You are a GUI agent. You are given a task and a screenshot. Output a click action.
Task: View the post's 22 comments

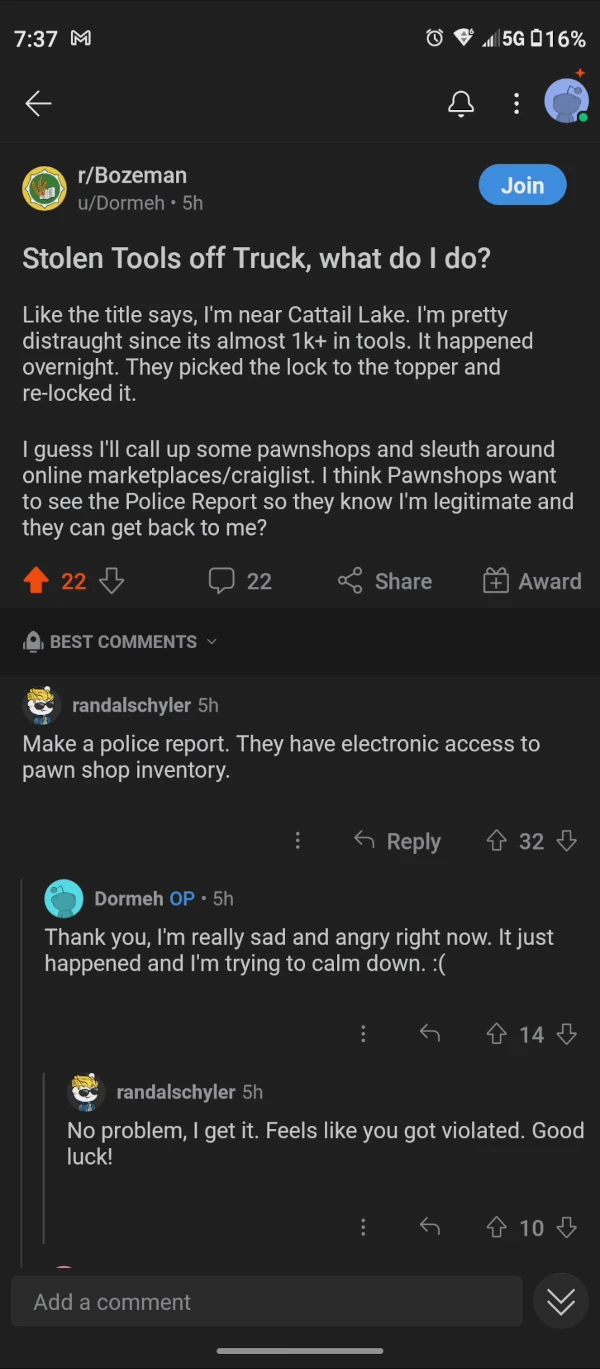pyautogui.click(x=240, y=581)
